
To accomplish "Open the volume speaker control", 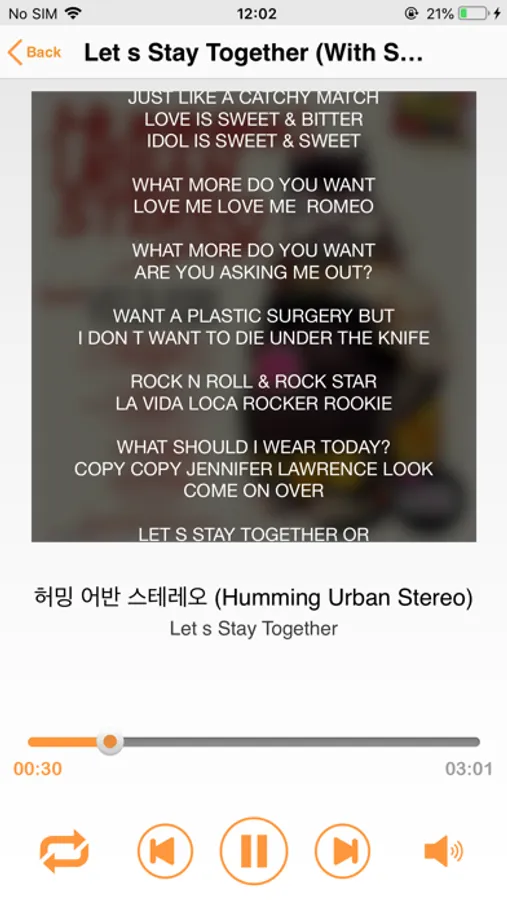I will tap(443, 851).
